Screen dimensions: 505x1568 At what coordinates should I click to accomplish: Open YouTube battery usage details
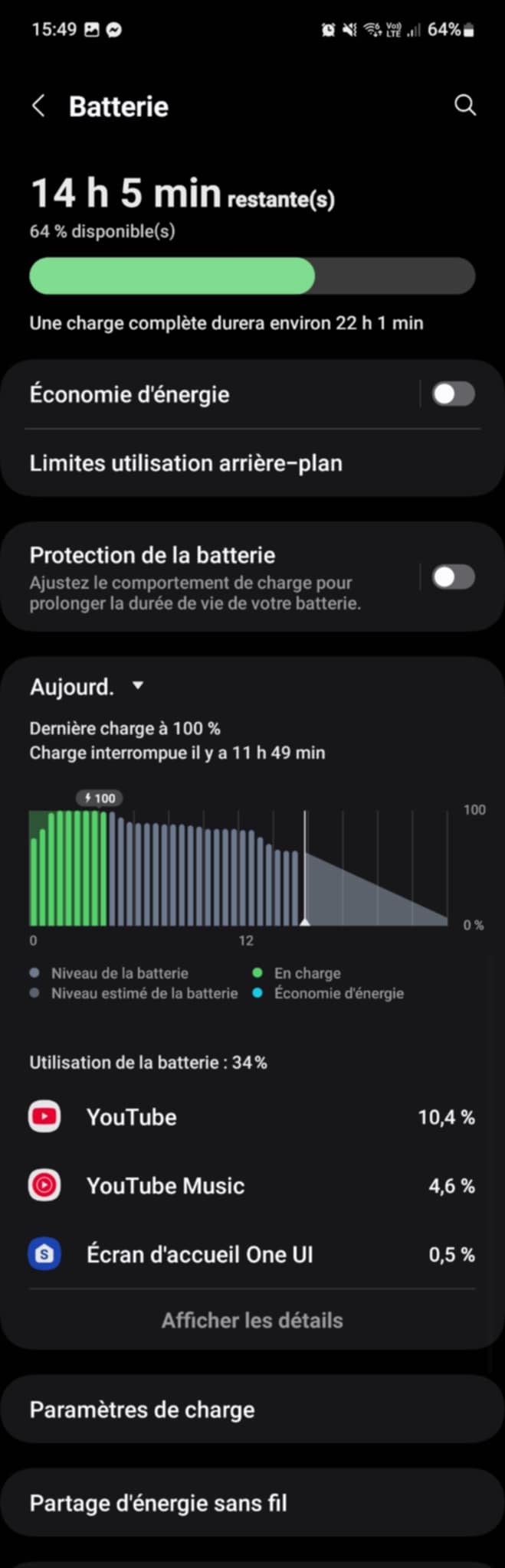pos(252,1117)
